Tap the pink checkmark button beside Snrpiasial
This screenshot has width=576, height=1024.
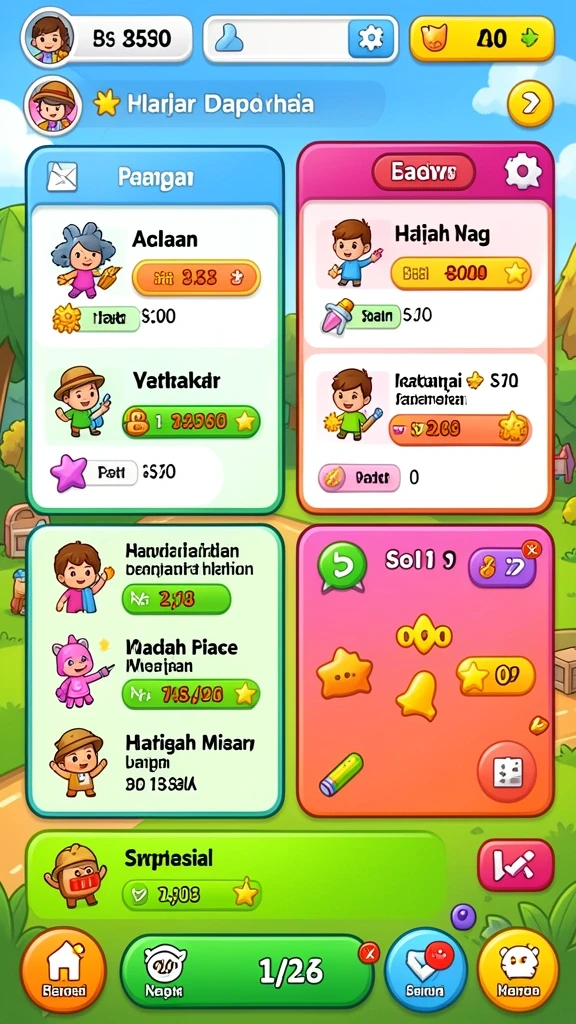tap(516, 866)
